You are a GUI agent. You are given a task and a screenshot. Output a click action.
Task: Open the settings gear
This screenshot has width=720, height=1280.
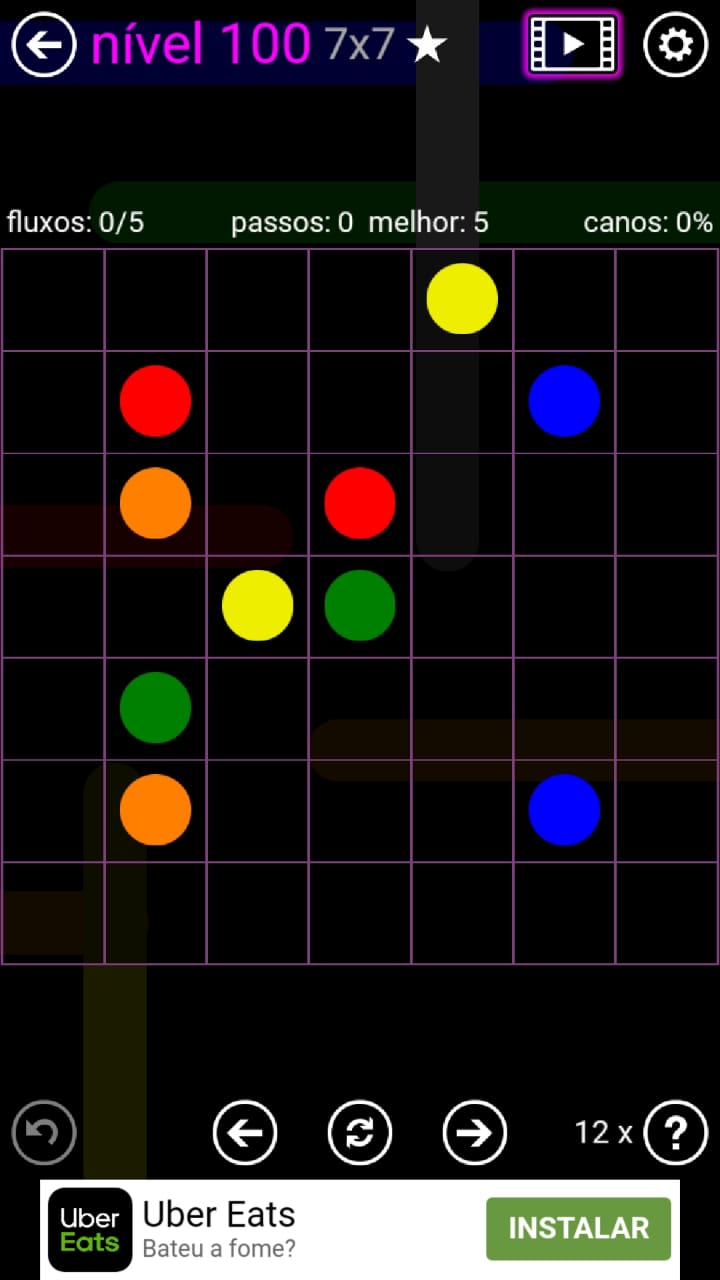[x=675, y=44]
